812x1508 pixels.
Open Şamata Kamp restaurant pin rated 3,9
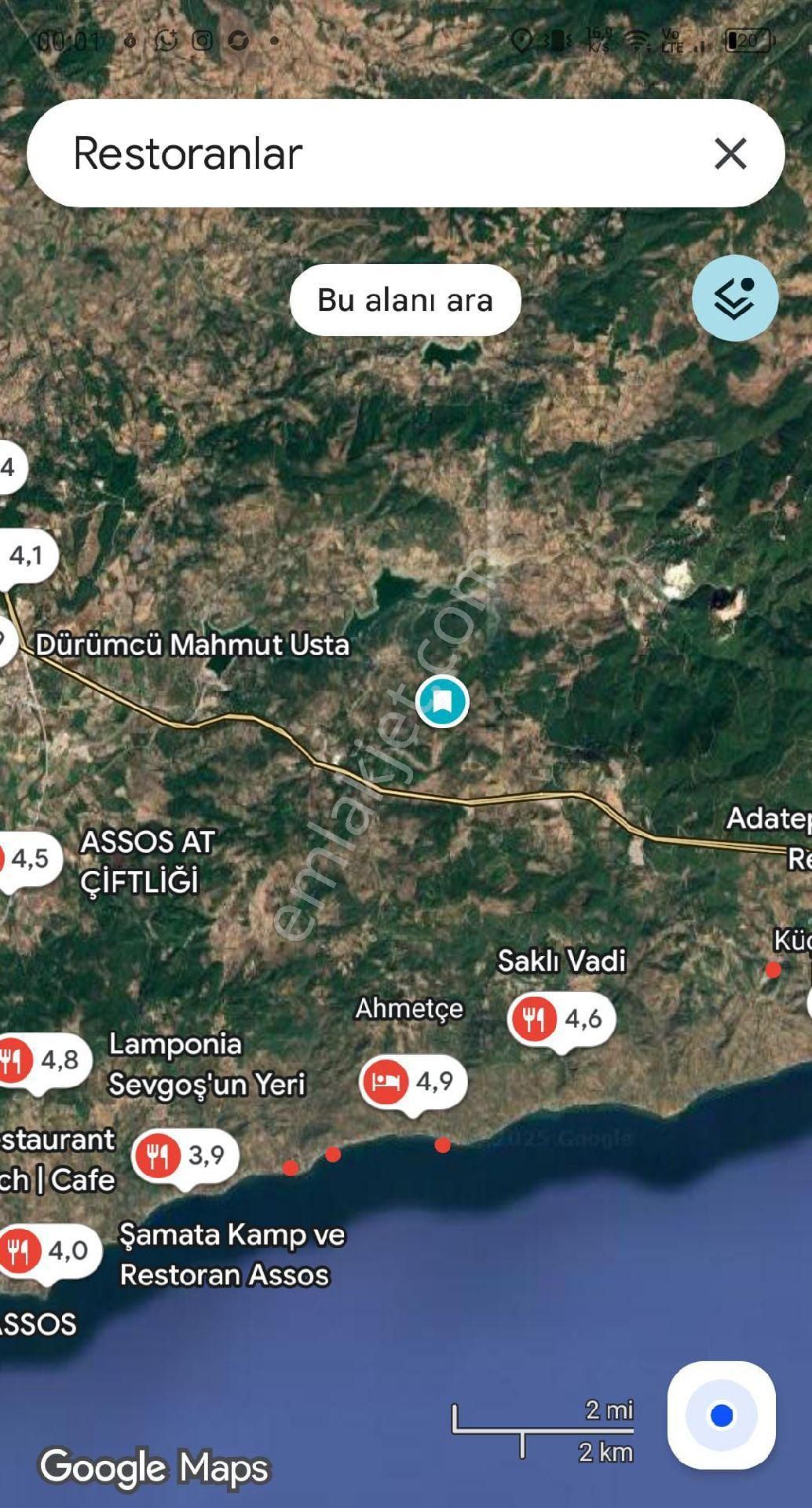(185, 1155)
